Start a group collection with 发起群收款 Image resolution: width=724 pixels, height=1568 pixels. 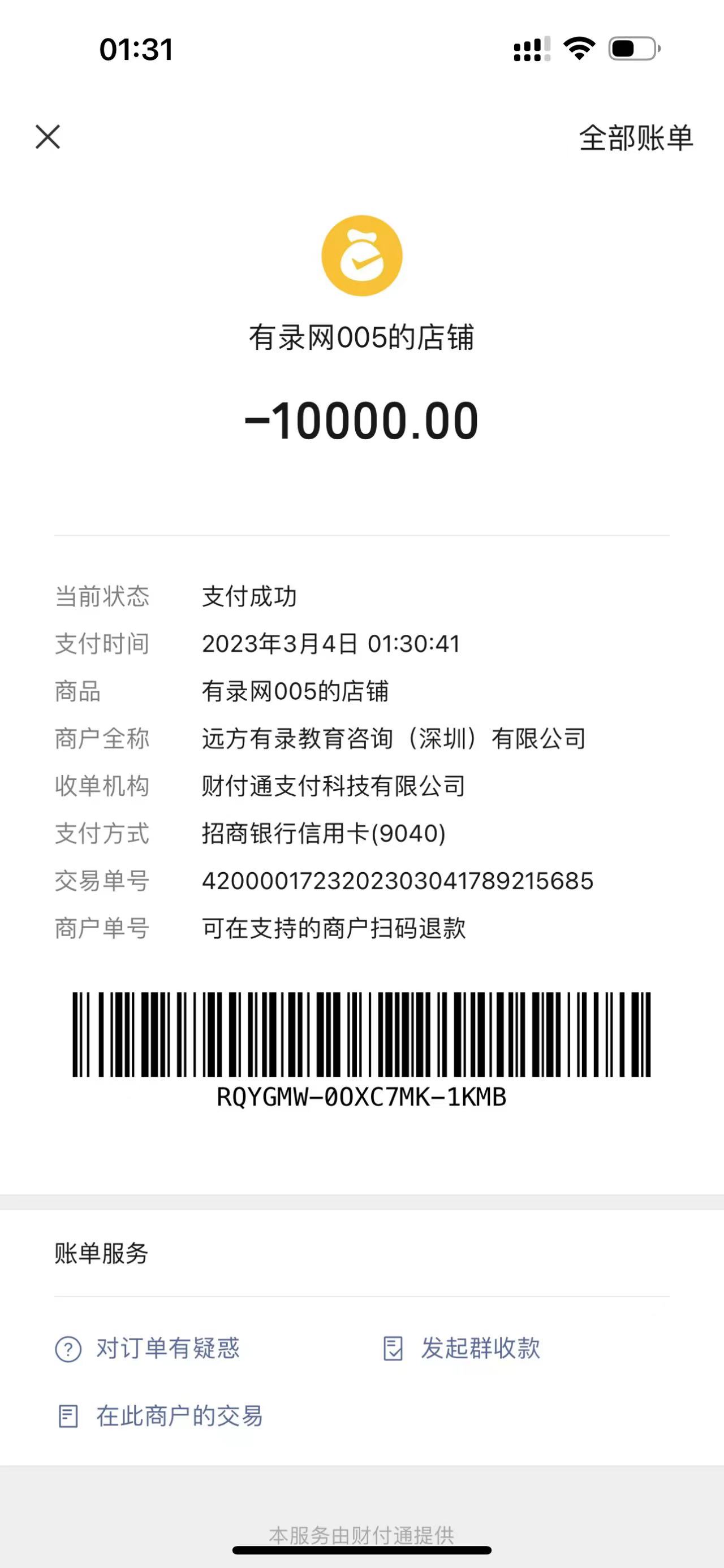point(463,1348)
